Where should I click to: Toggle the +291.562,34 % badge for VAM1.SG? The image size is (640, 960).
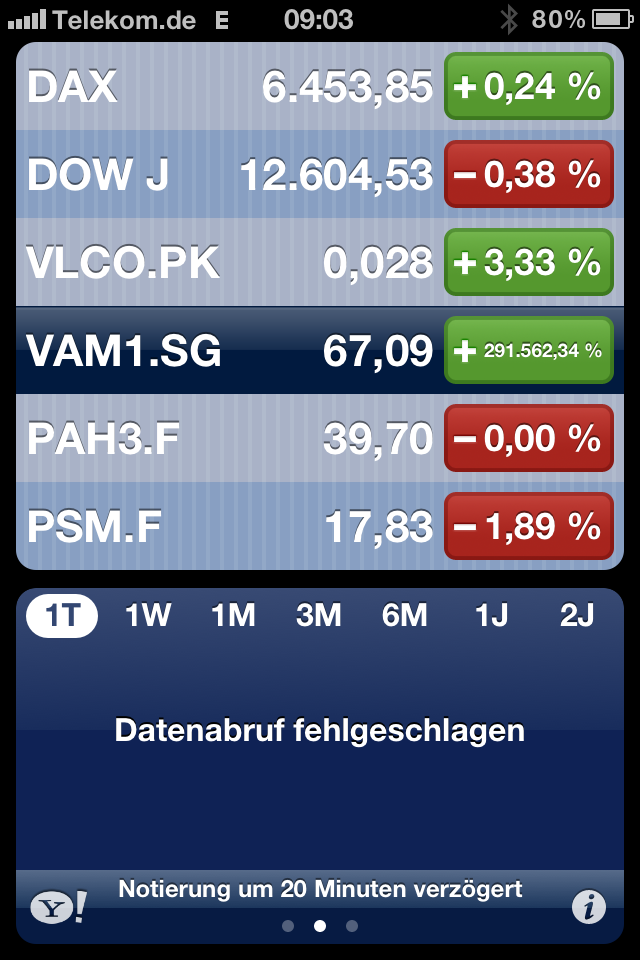coord(528,351)
